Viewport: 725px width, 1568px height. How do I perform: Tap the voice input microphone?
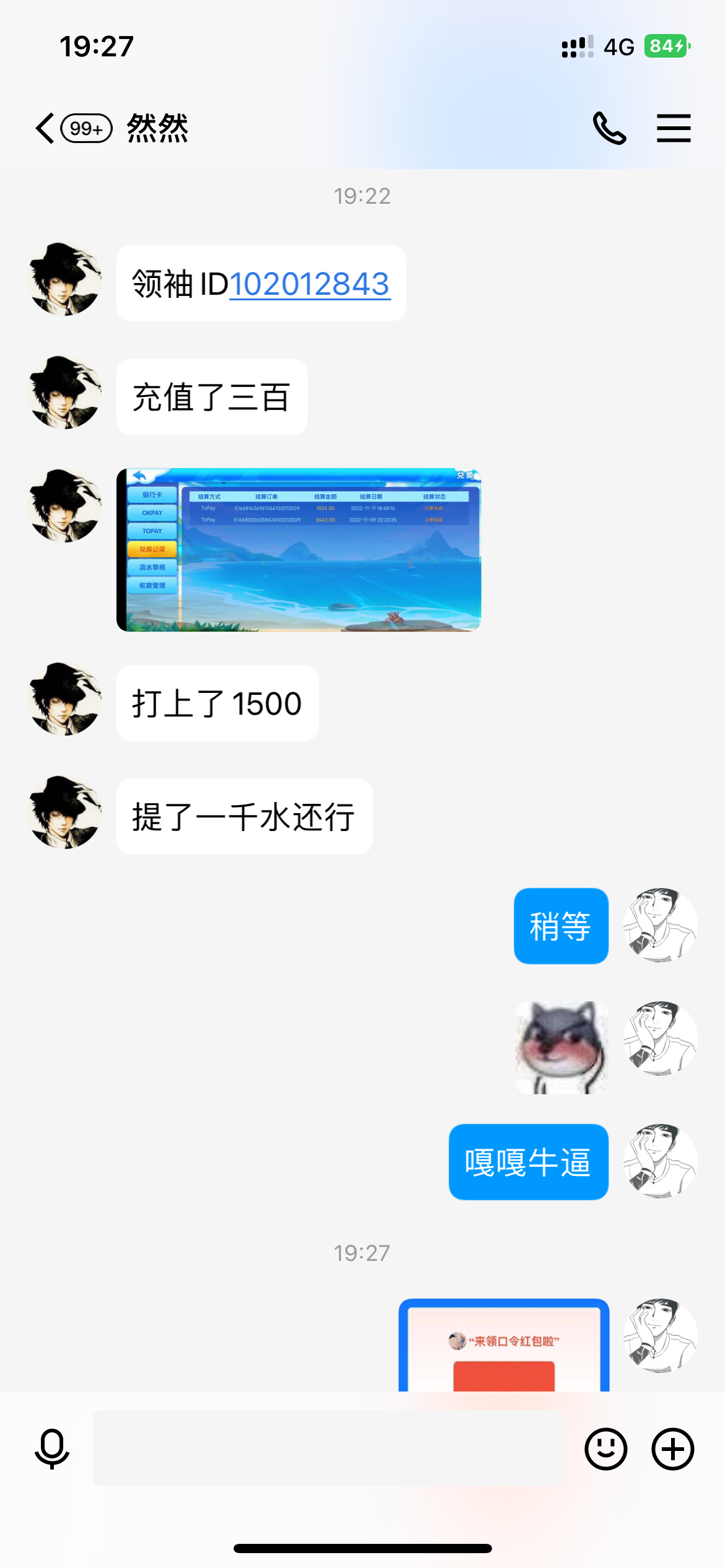pos(52,1448)
